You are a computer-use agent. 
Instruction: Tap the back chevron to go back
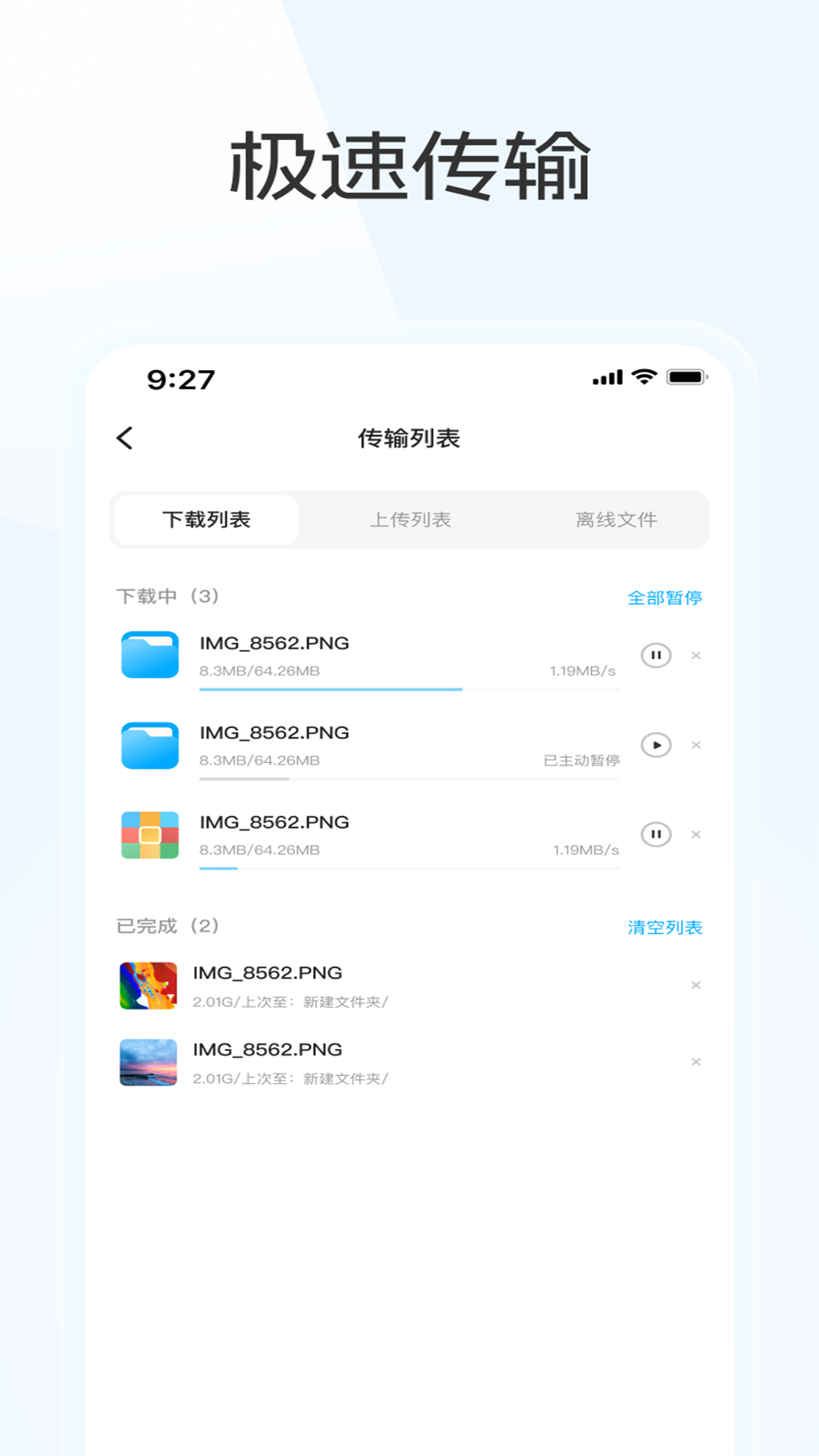(x=124, y=438)
